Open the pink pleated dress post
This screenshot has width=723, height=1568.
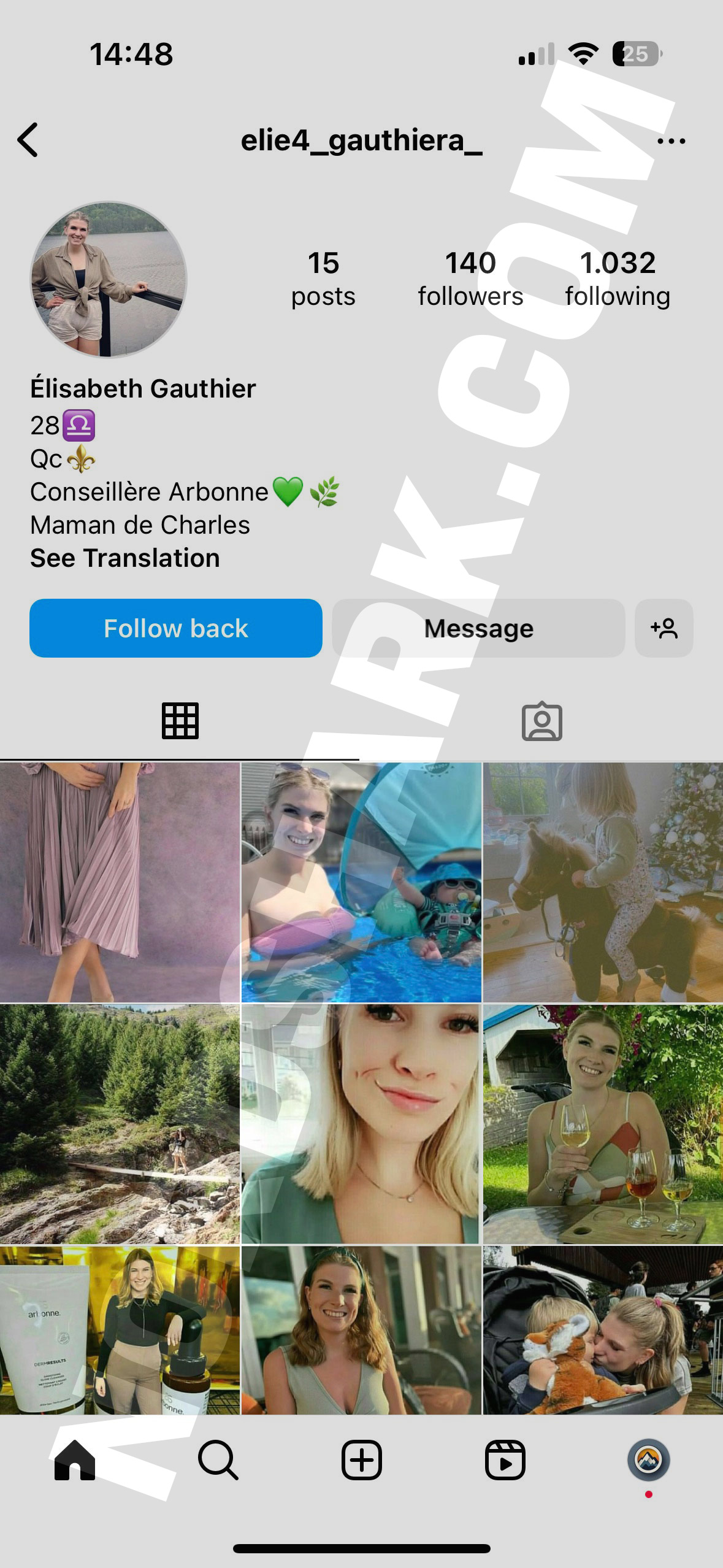pyautogui.click(x=120, y=882)
